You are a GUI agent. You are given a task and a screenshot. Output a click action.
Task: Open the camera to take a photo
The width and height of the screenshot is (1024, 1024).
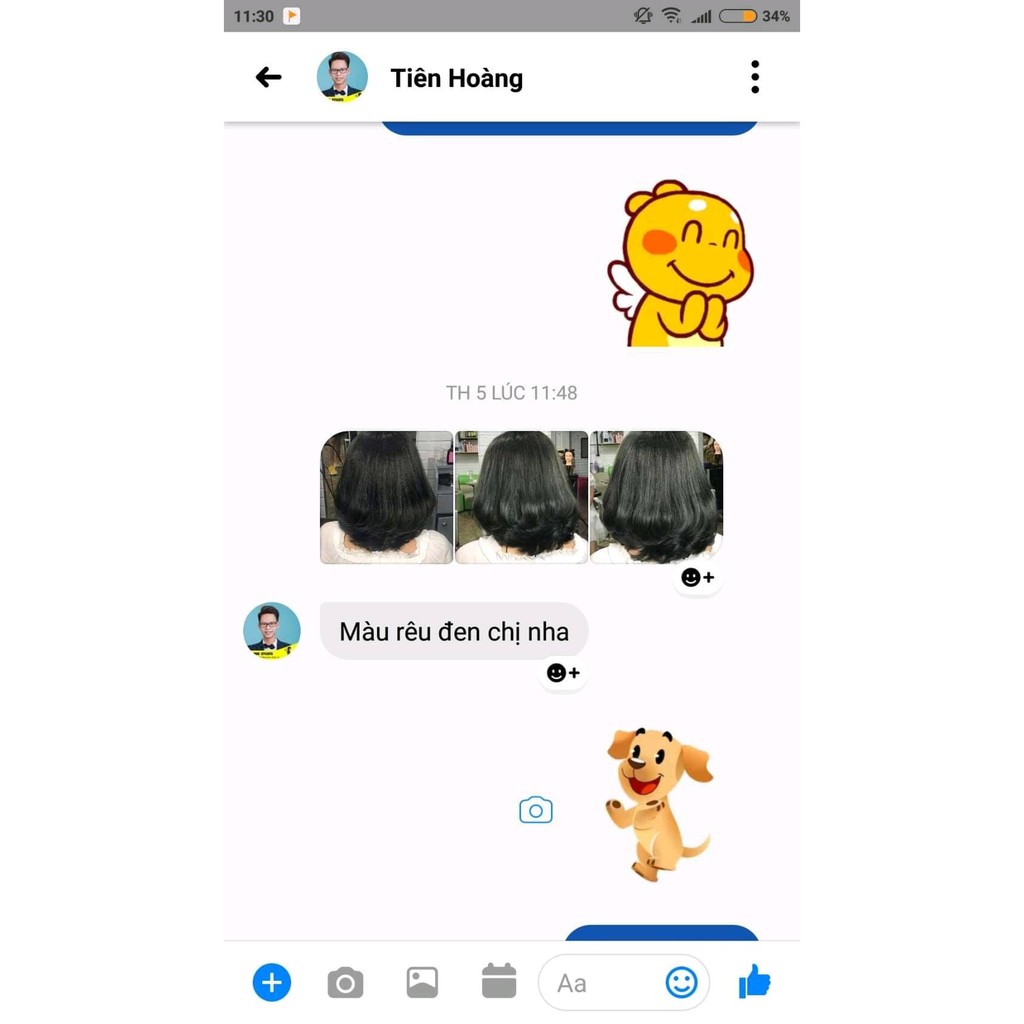coord(346,982)
